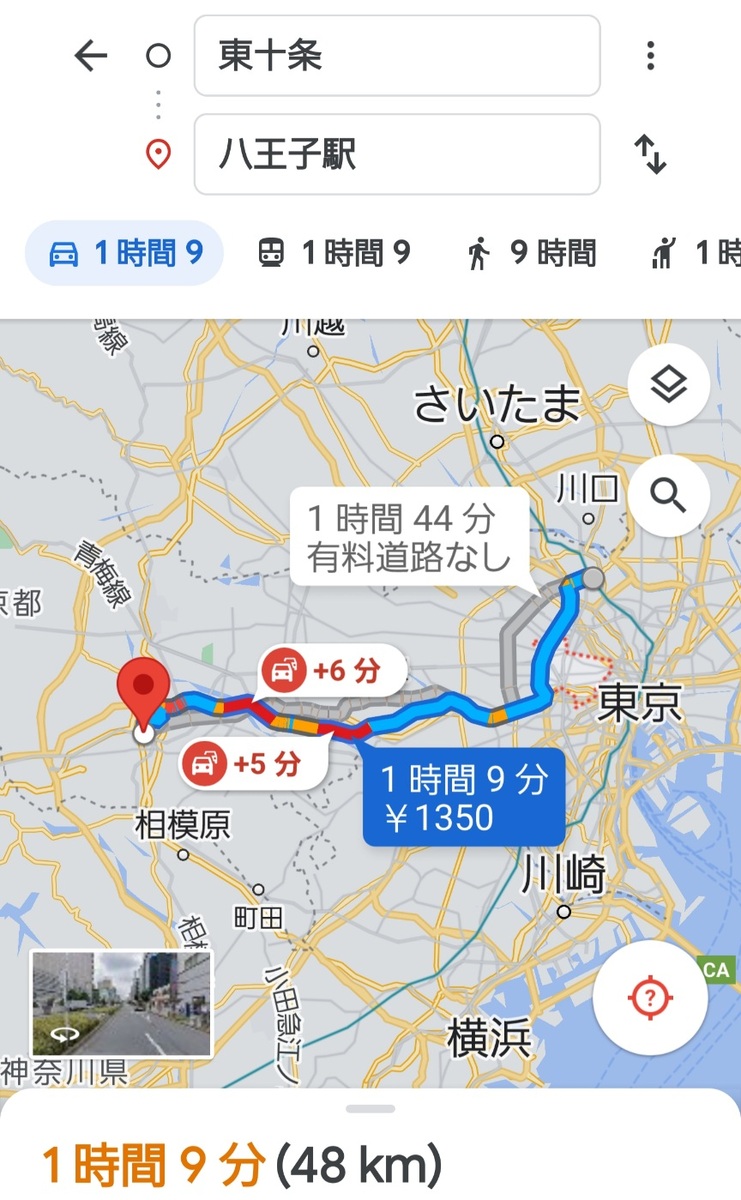Expand the bottom sheet with its handle
741x1200 pixels.
click(x=370, y=1108)
